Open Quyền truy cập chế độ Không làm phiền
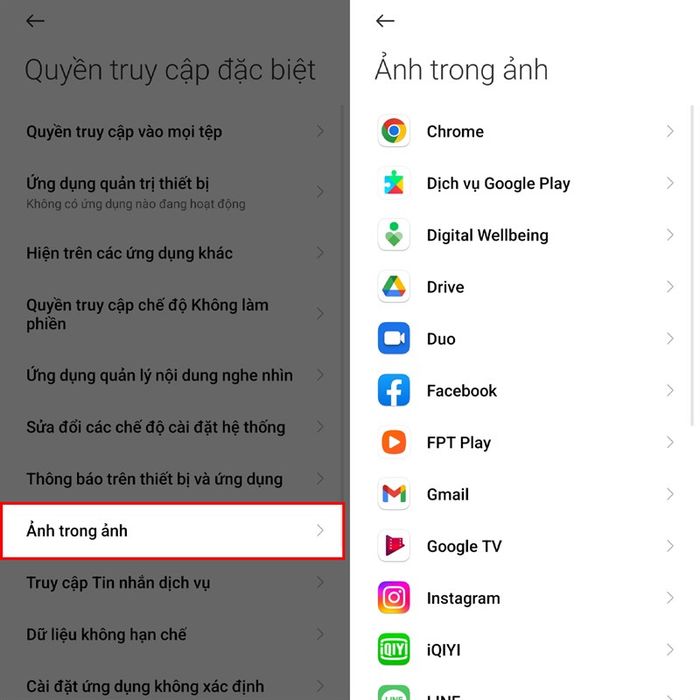The width and height of the screenshot is (700, 700). point(172,314)
